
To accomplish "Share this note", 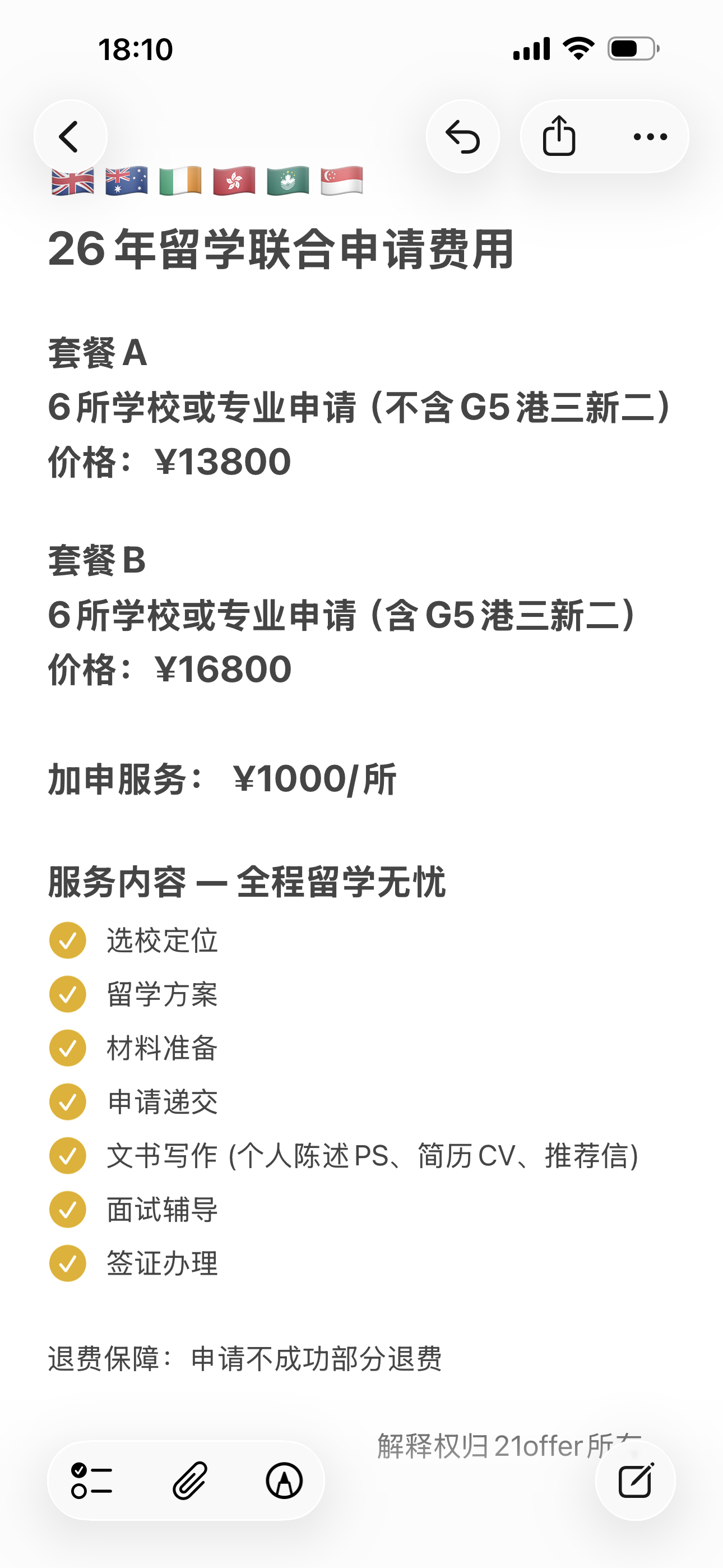I will click(559, 136).
